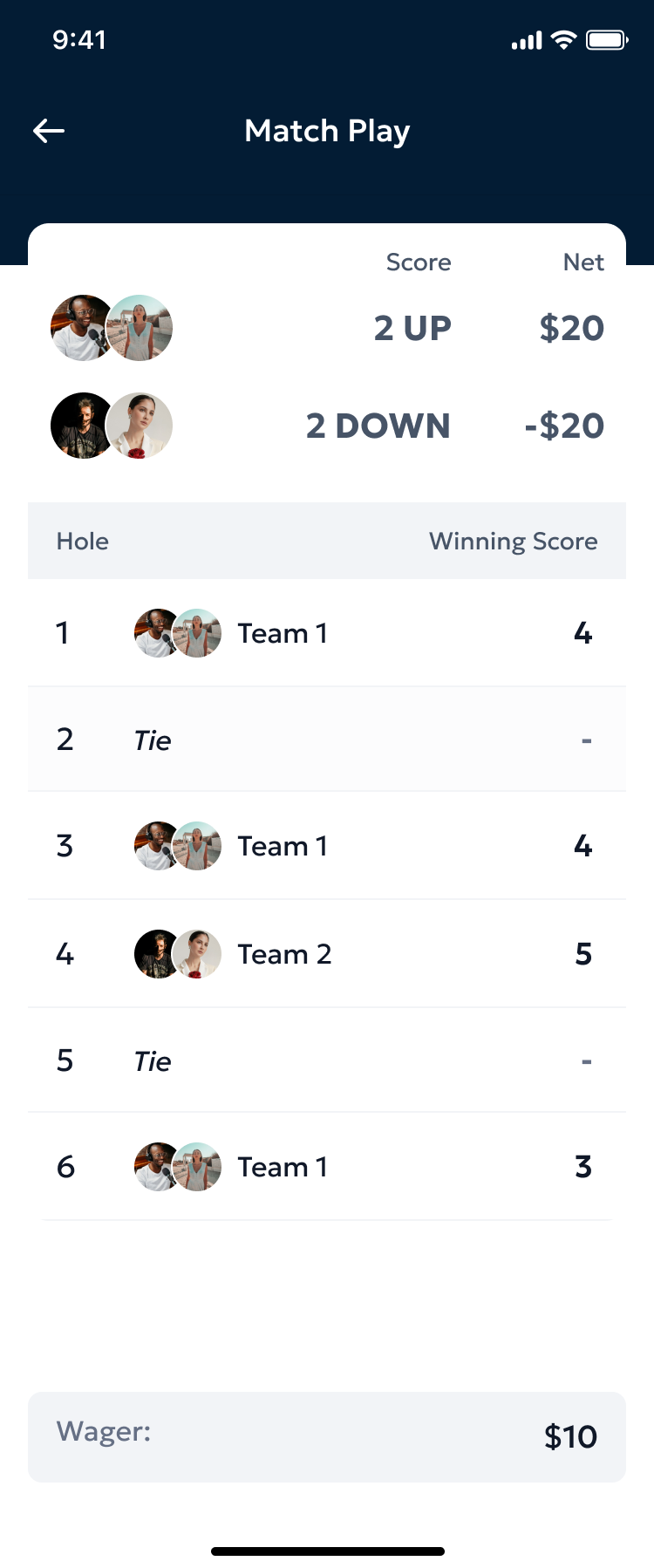Tap the winning score 5 on hole 4

point(582,953)
